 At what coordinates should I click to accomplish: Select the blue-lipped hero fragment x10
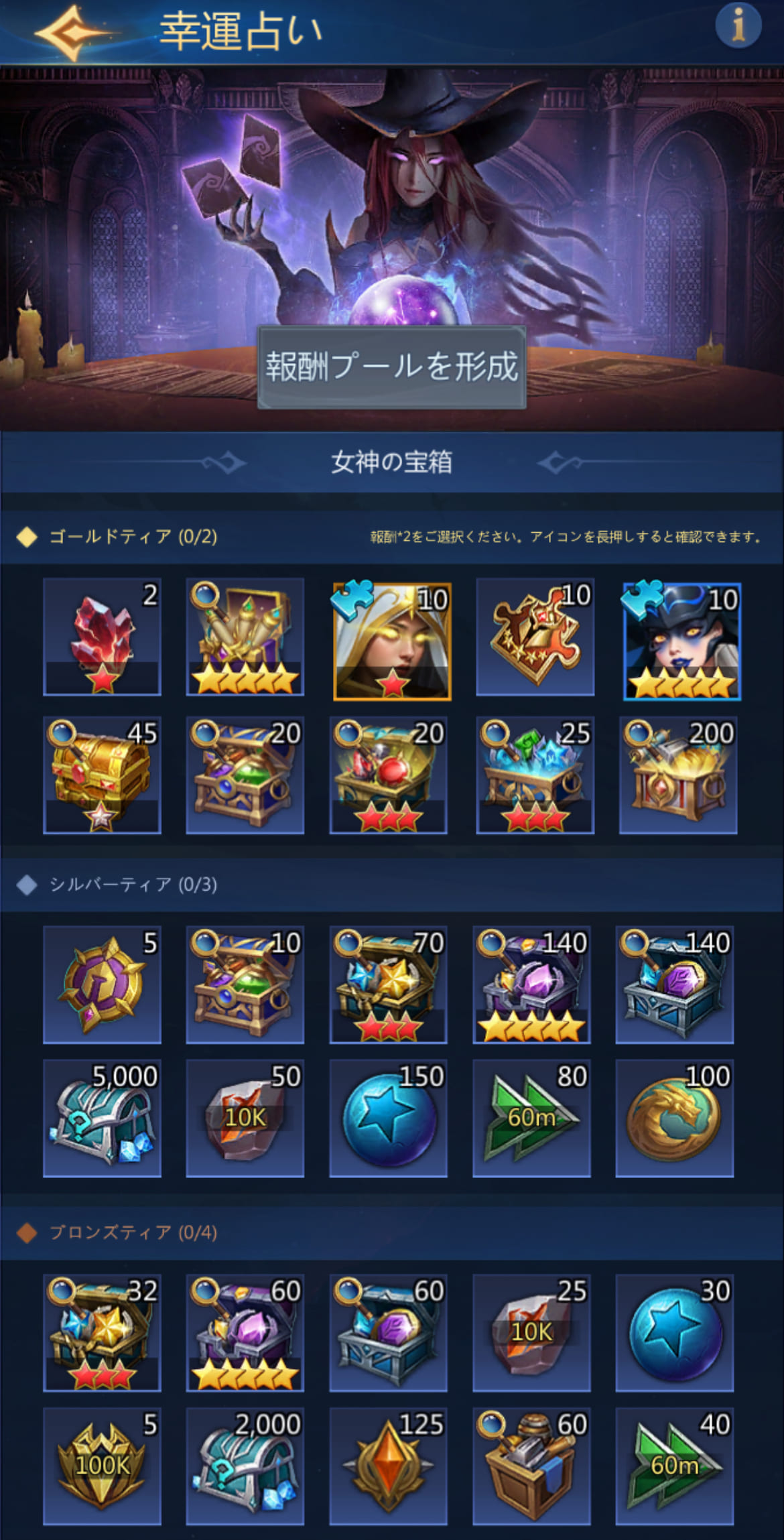(681, 641)
